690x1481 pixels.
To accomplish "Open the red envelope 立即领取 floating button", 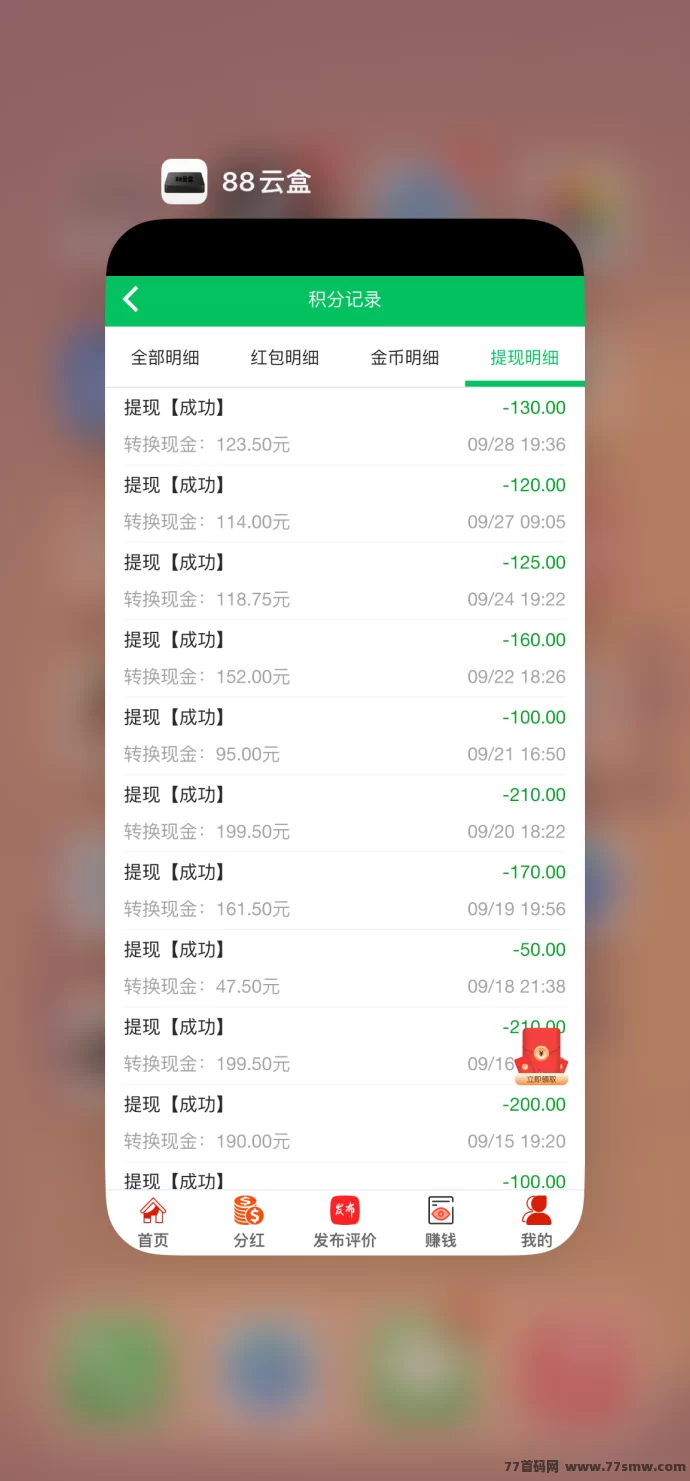I will point(541,1056).
